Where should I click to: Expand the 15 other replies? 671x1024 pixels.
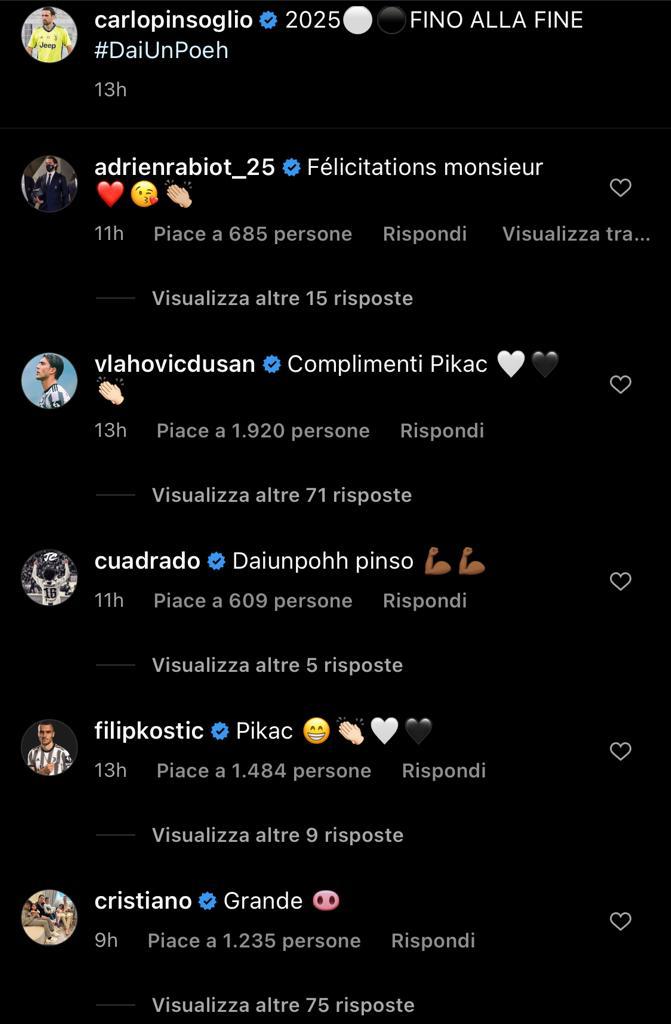282,298
